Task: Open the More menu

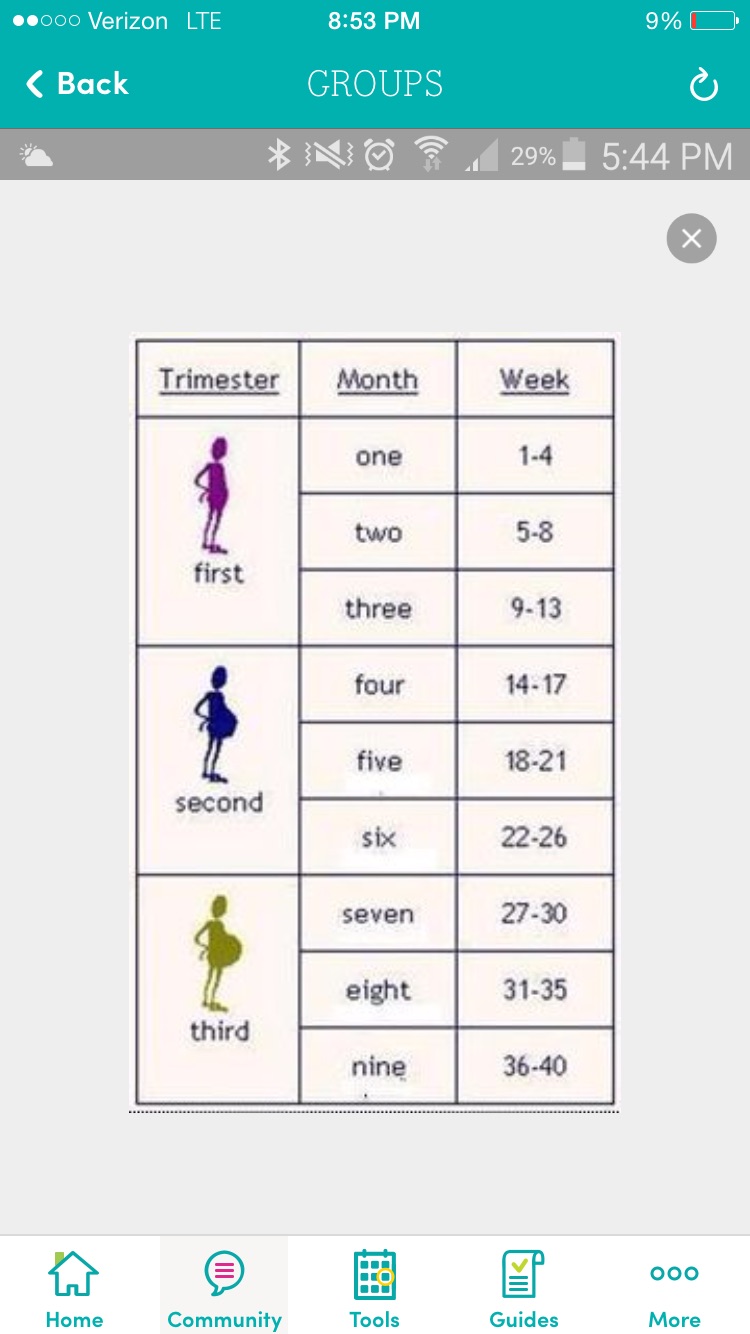Action: (x=674, y=1288)
